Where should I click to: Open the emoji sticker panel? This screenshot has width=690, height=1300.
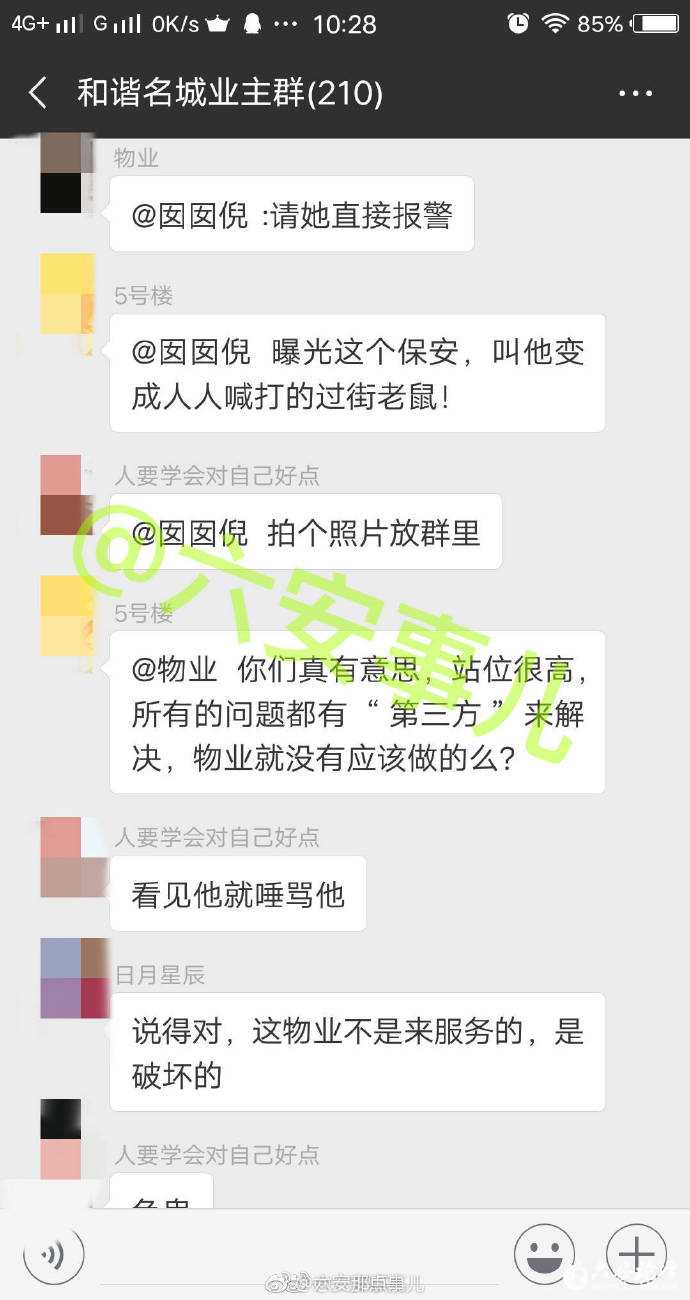pos(543,1254)
